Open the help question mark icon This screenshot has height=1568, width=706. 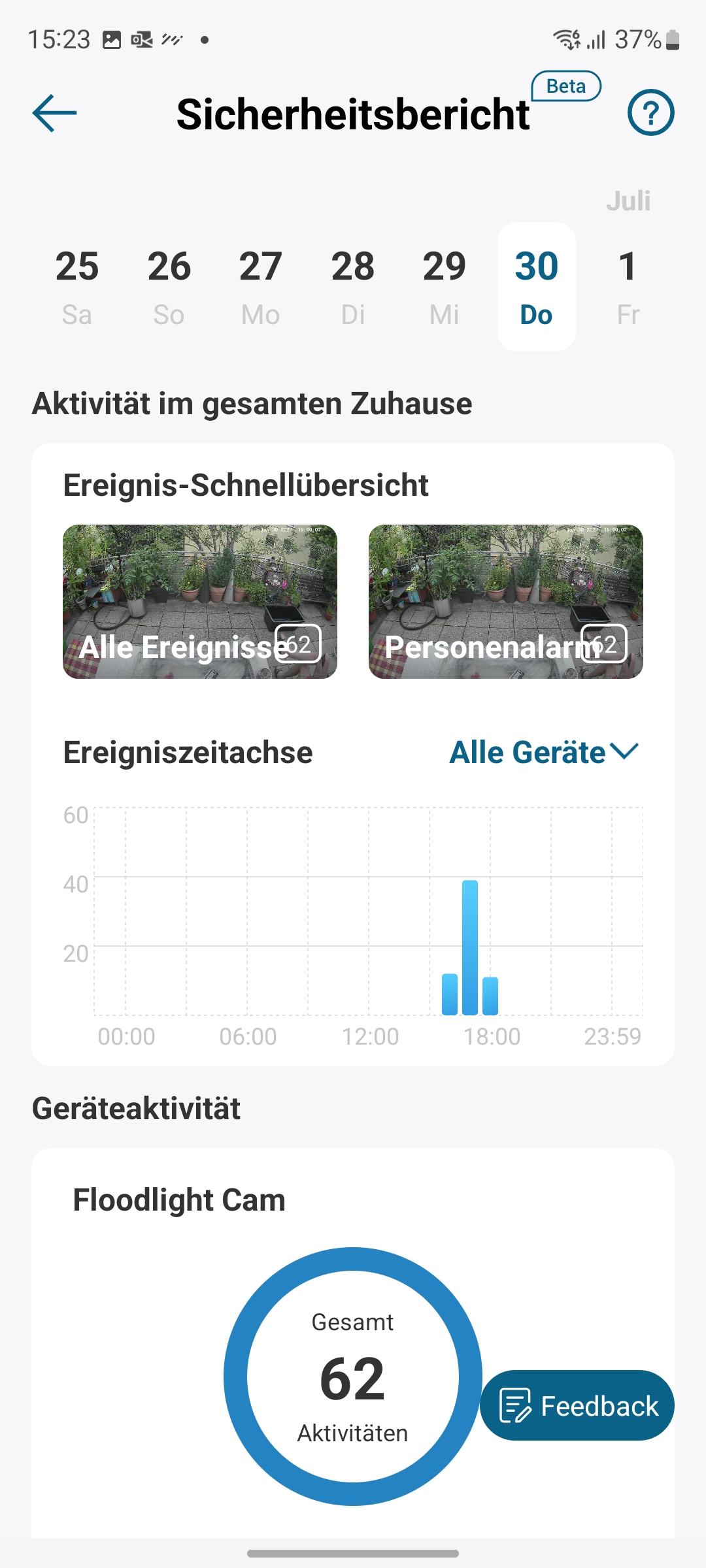click(x=650, y=113)
